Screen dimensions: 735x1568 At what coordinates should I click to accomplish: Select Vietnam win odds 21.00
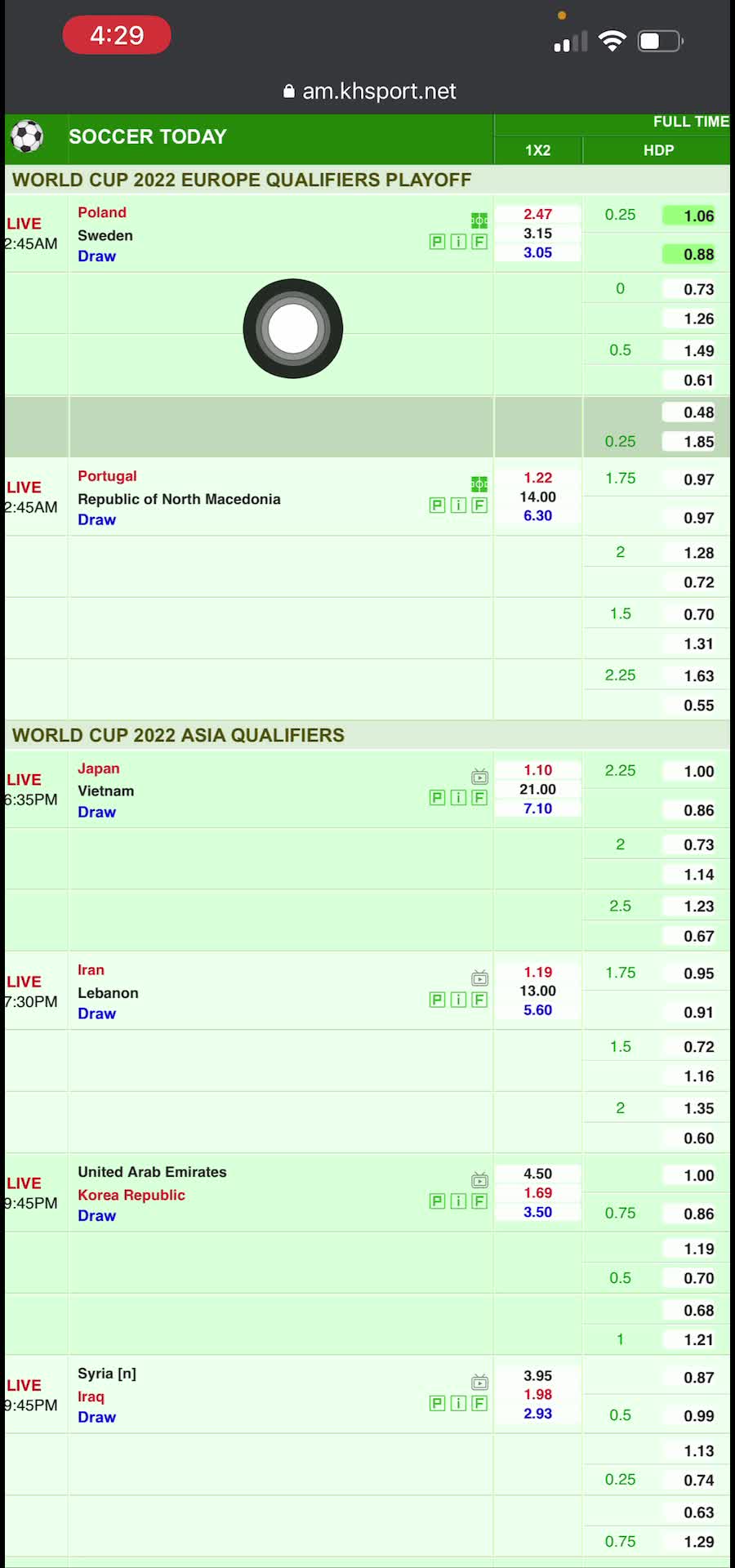537,789
